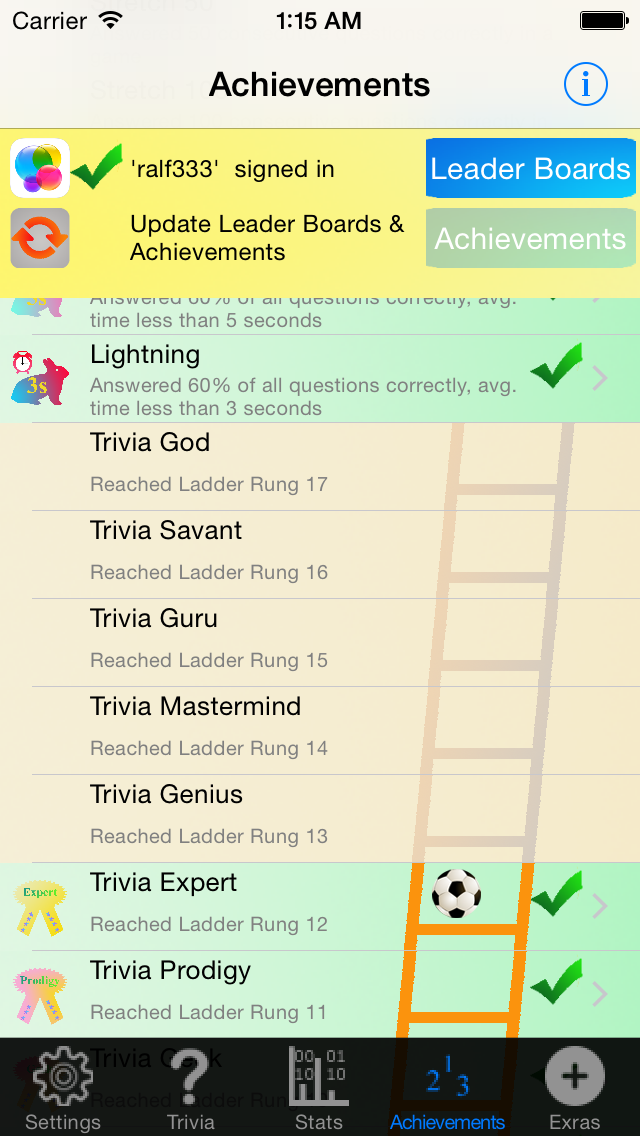Switch to the Settings tab
640x1136 pixels.
(63, 1088)
